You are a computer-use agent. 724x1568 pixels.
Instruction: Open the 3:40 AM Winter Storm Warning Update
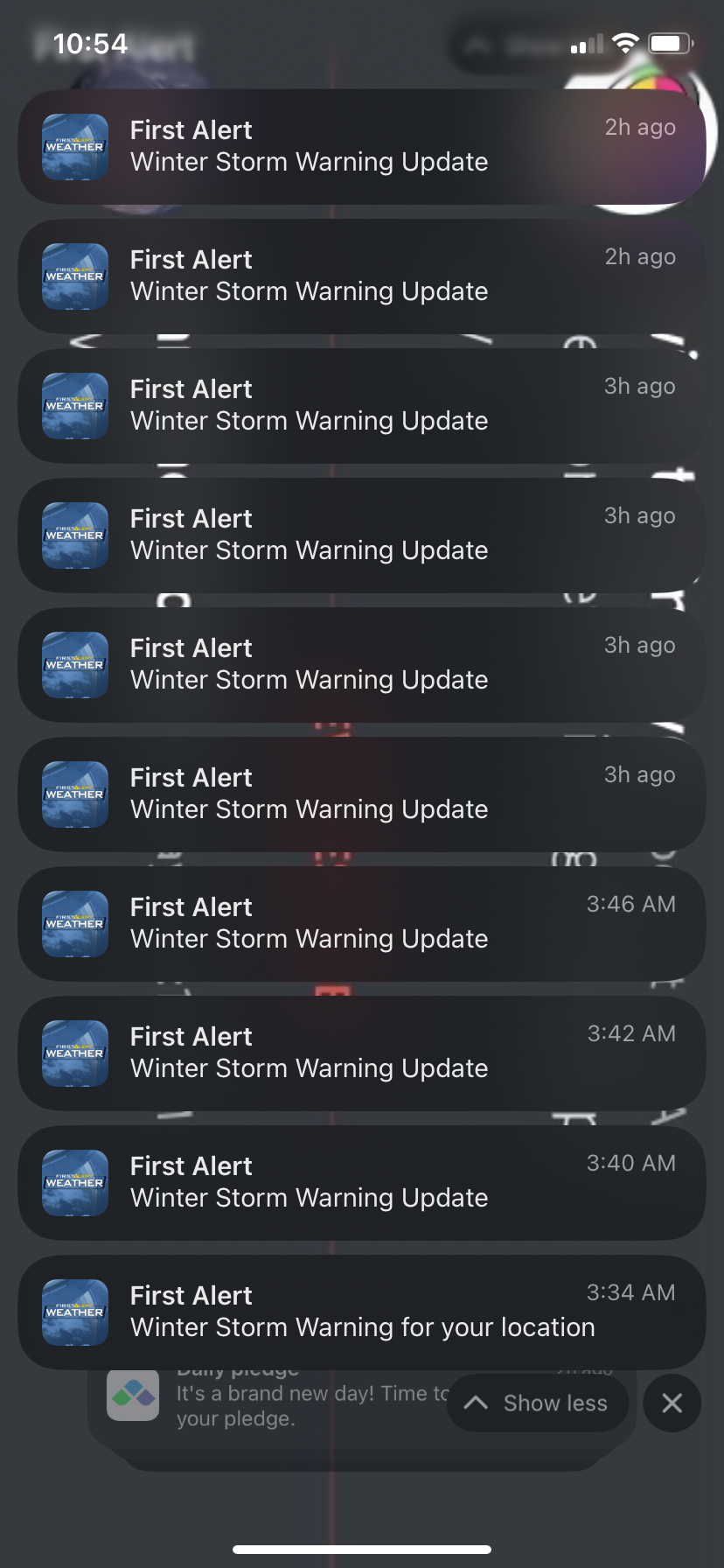[362, 1183]
